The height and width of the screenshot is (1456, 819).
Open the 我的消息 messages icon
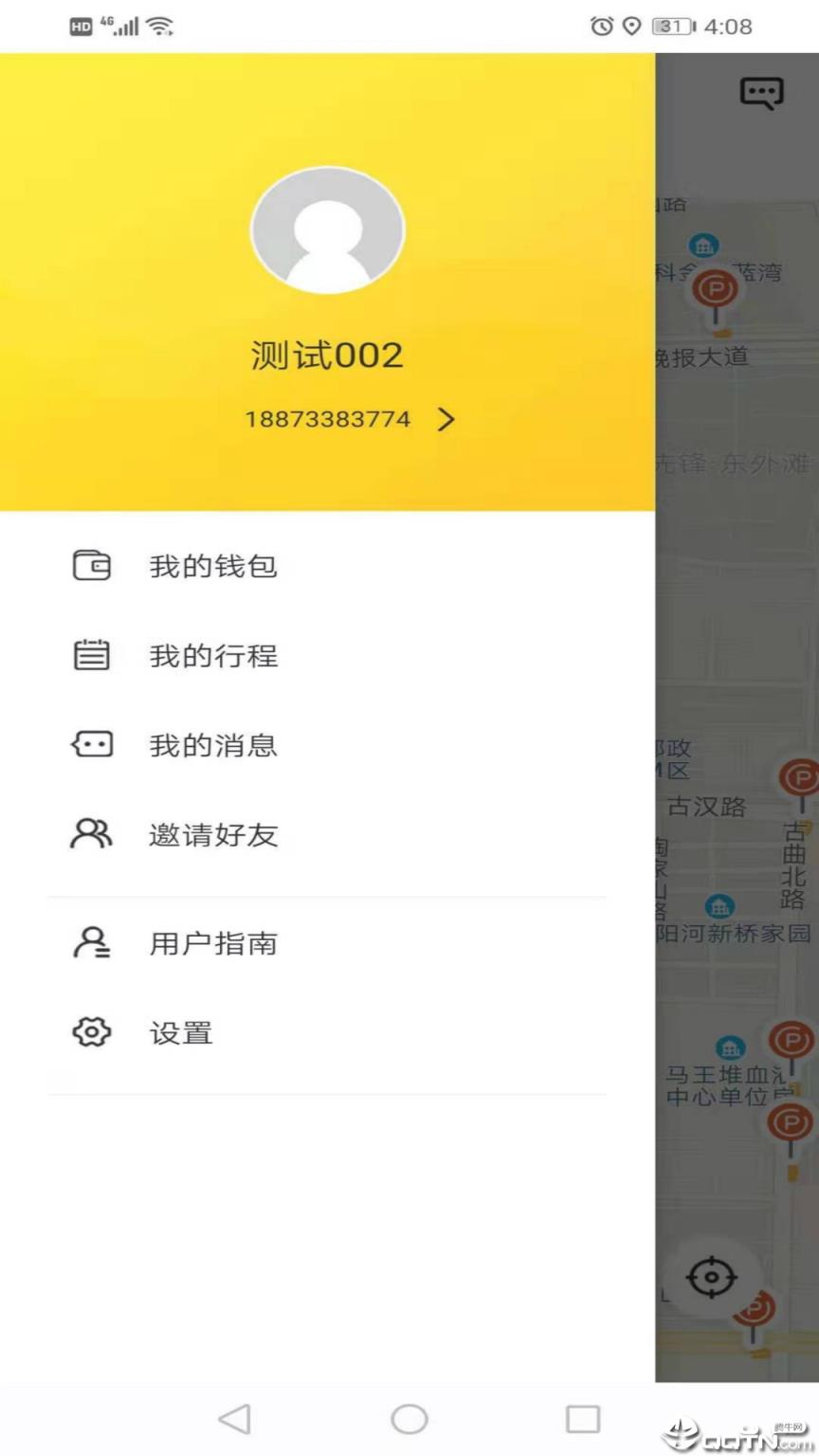[91, 744]
